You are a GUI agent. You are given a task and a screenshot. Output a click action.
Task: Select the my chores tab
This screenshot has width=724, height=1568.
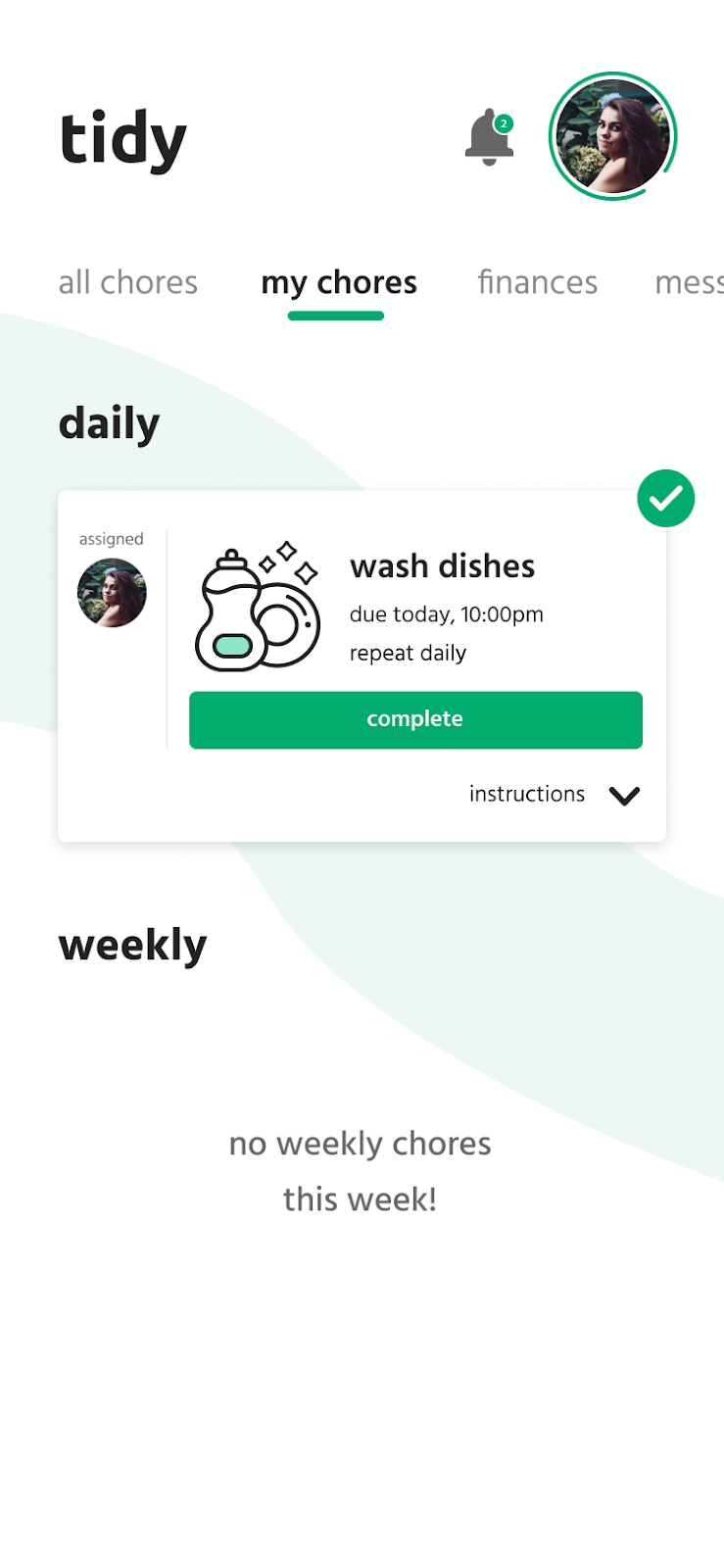tap(338, 282)
